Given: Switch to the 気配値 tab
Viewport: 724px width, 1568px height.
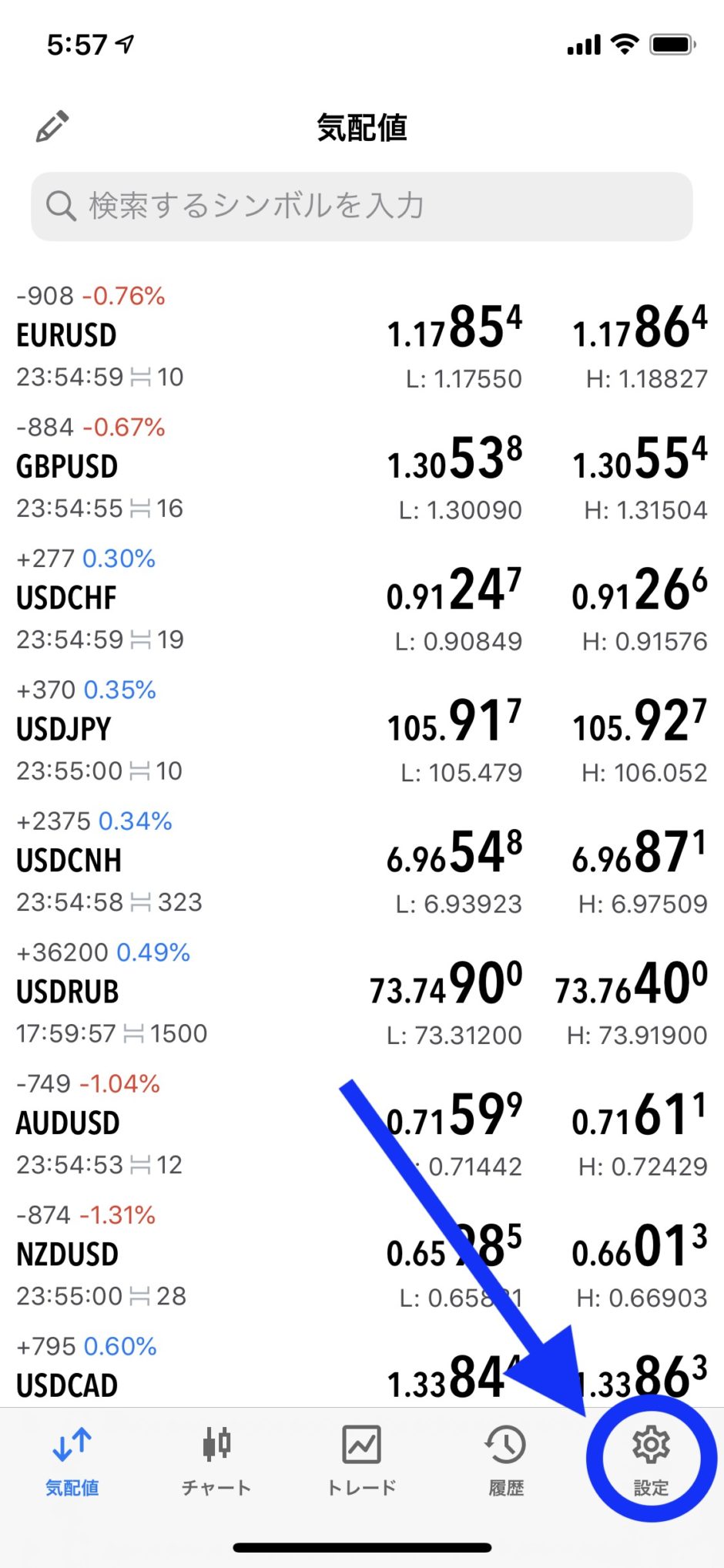Looking at the screenshot, I should point(72,1460).
